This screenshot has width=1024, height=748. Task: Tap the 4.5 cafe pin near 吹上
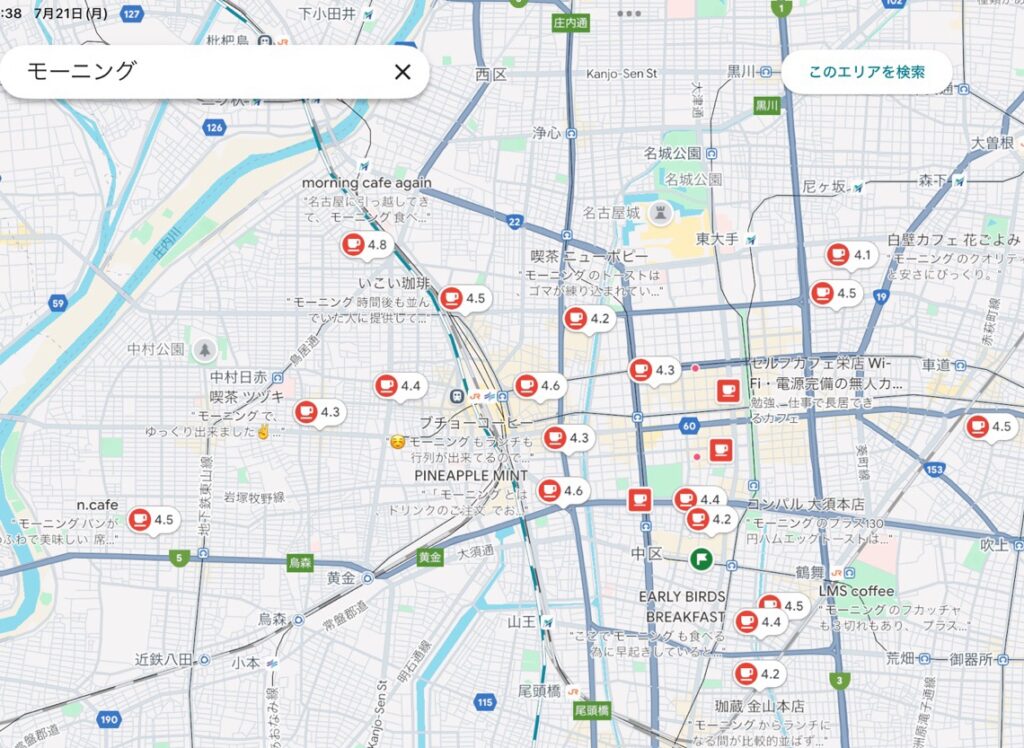point(989,427)
